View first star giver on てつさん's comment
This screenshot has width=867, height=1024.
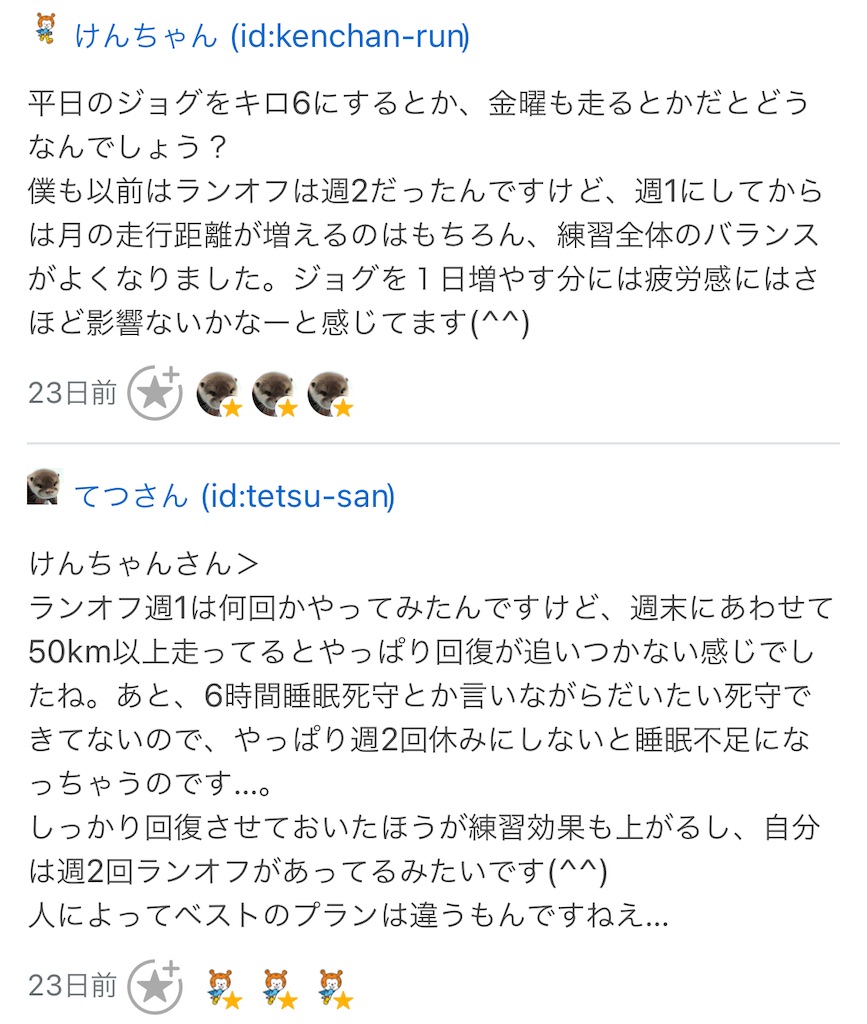click(221, 987)
